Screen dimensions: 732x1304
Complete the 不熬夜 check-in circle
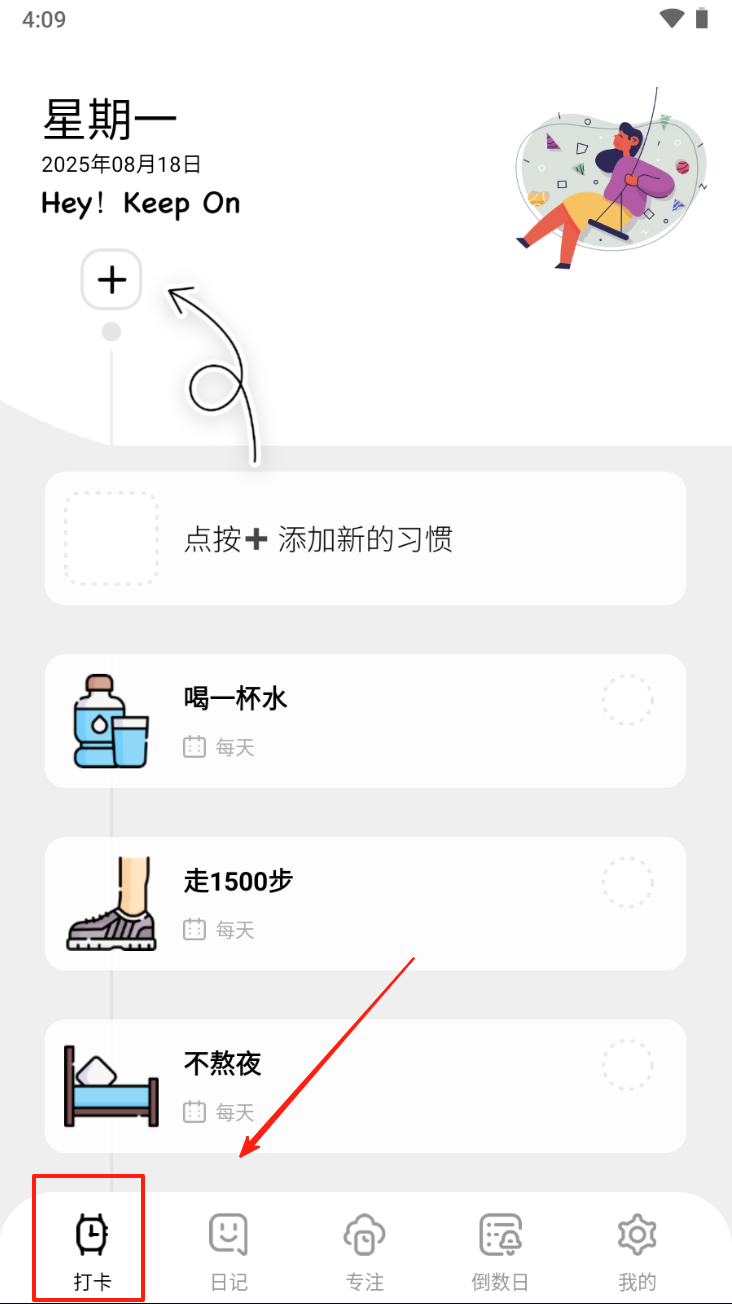(627, 1065)
